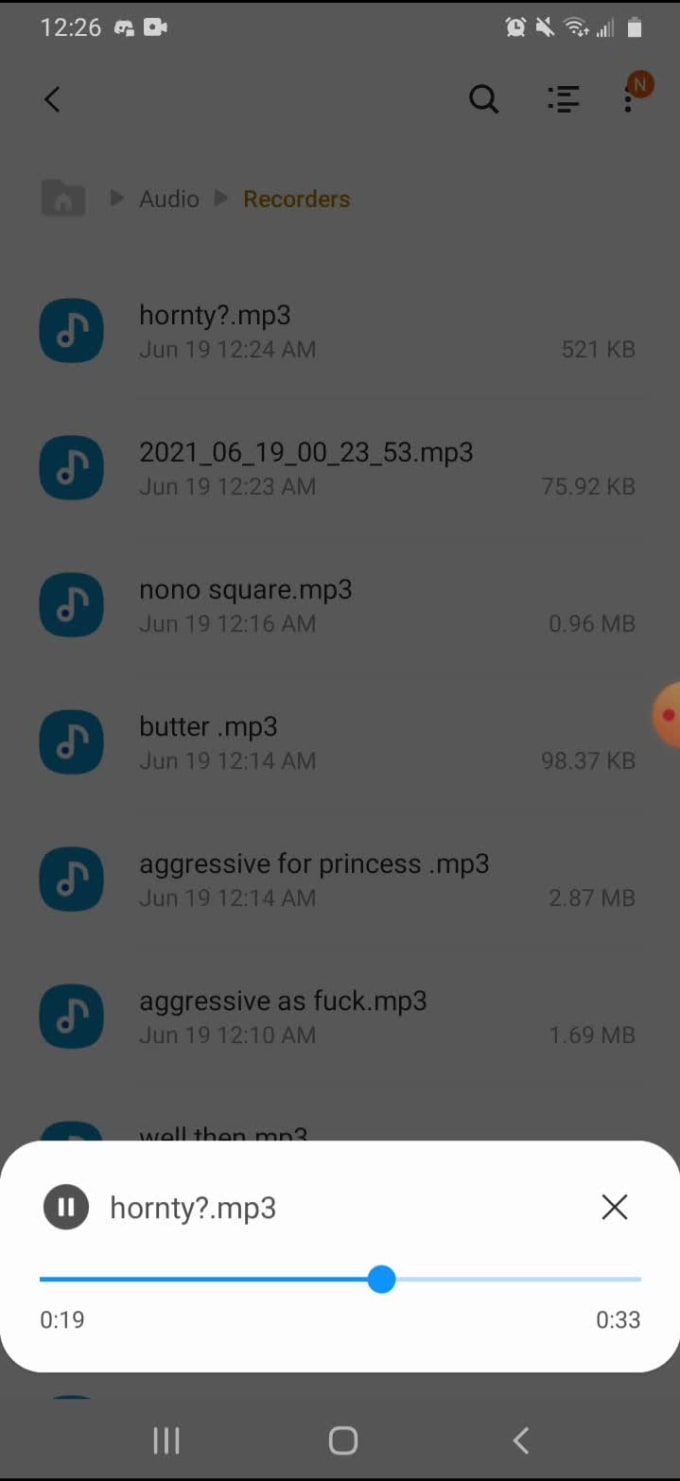Open the hornty?.mp3 file row in list
This screenshot has height=1481, width=680.
(340, 331)
